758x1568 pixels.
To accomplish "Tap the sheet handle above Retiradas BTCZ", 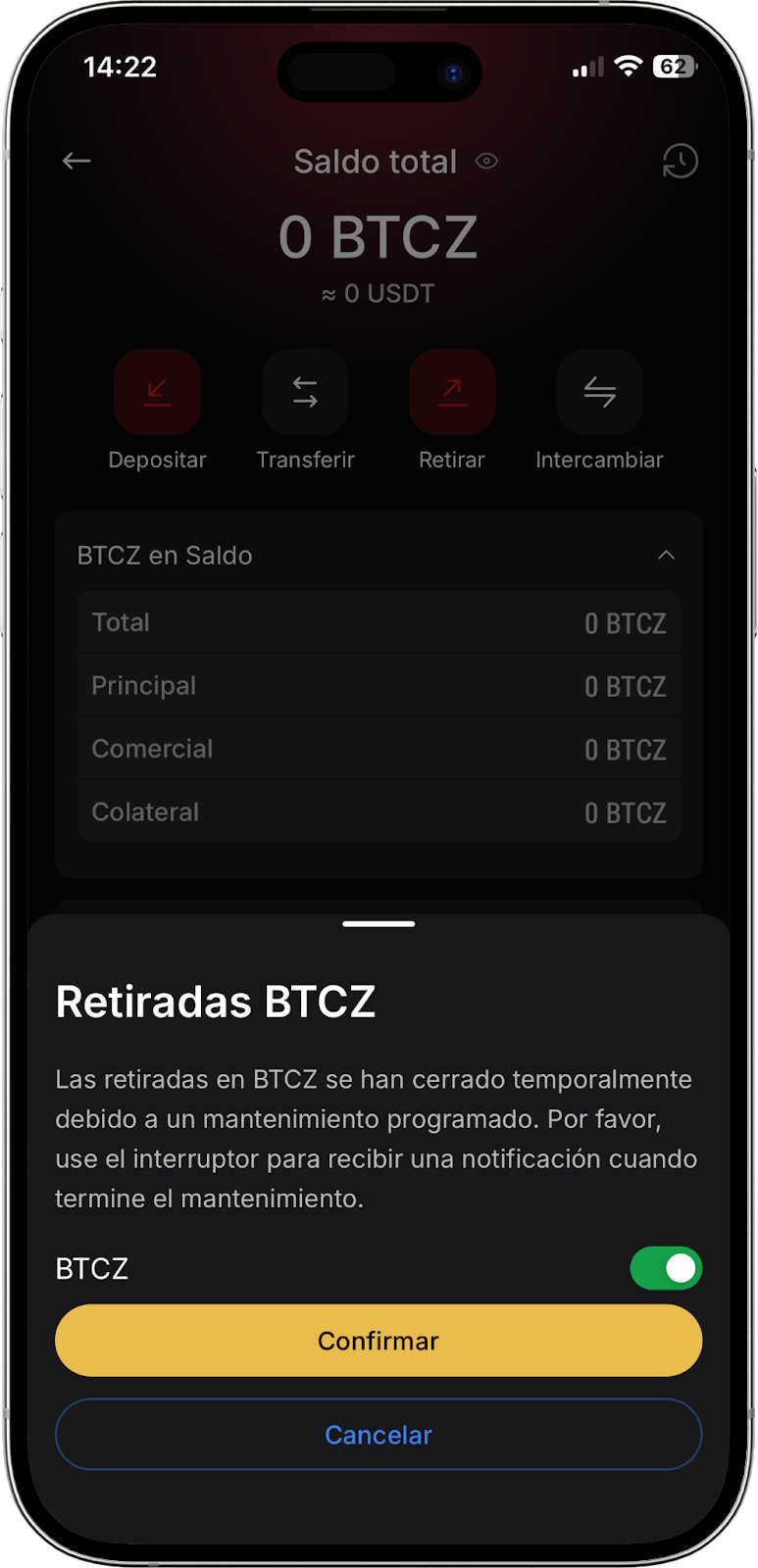I will 379,923.
